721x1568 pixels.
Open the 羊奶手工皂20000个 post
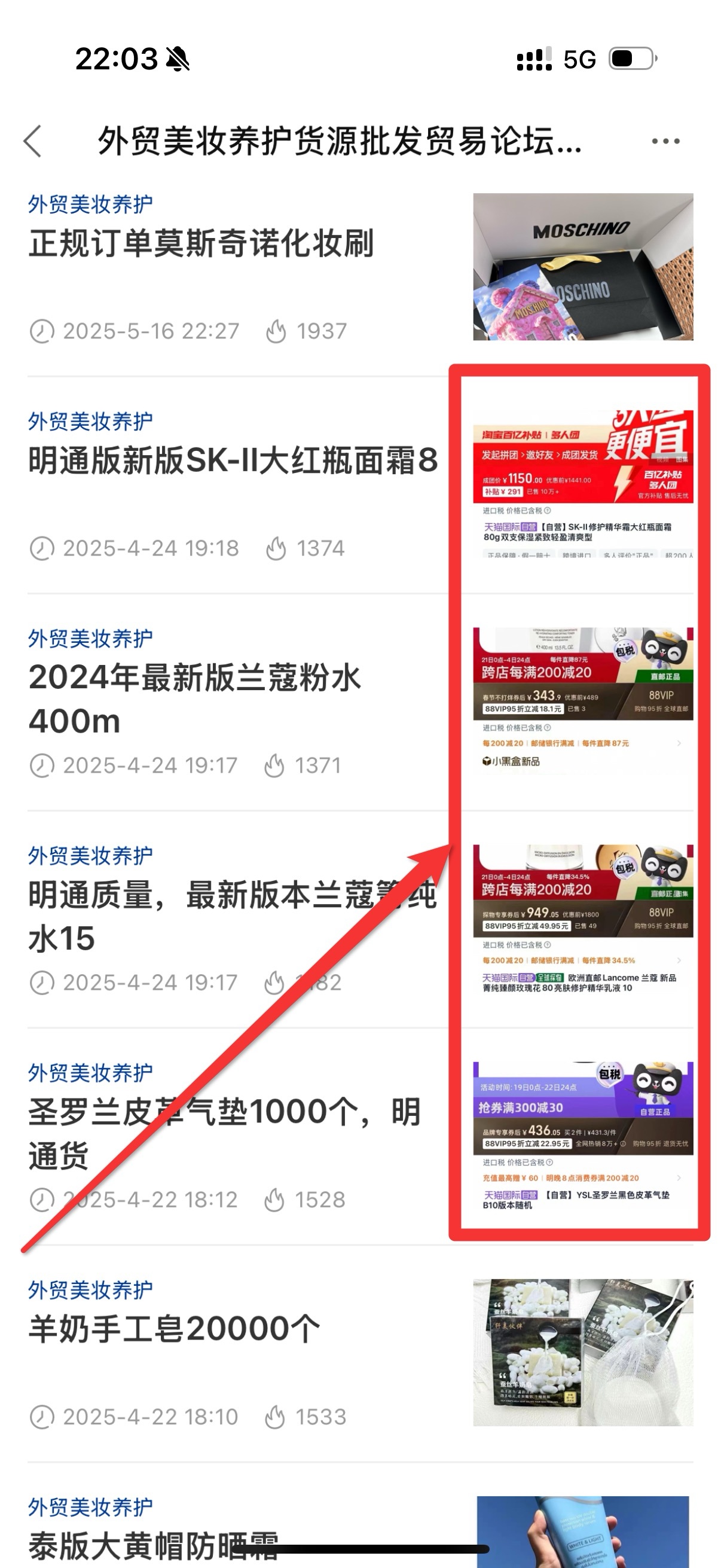tap(174, 1329)
